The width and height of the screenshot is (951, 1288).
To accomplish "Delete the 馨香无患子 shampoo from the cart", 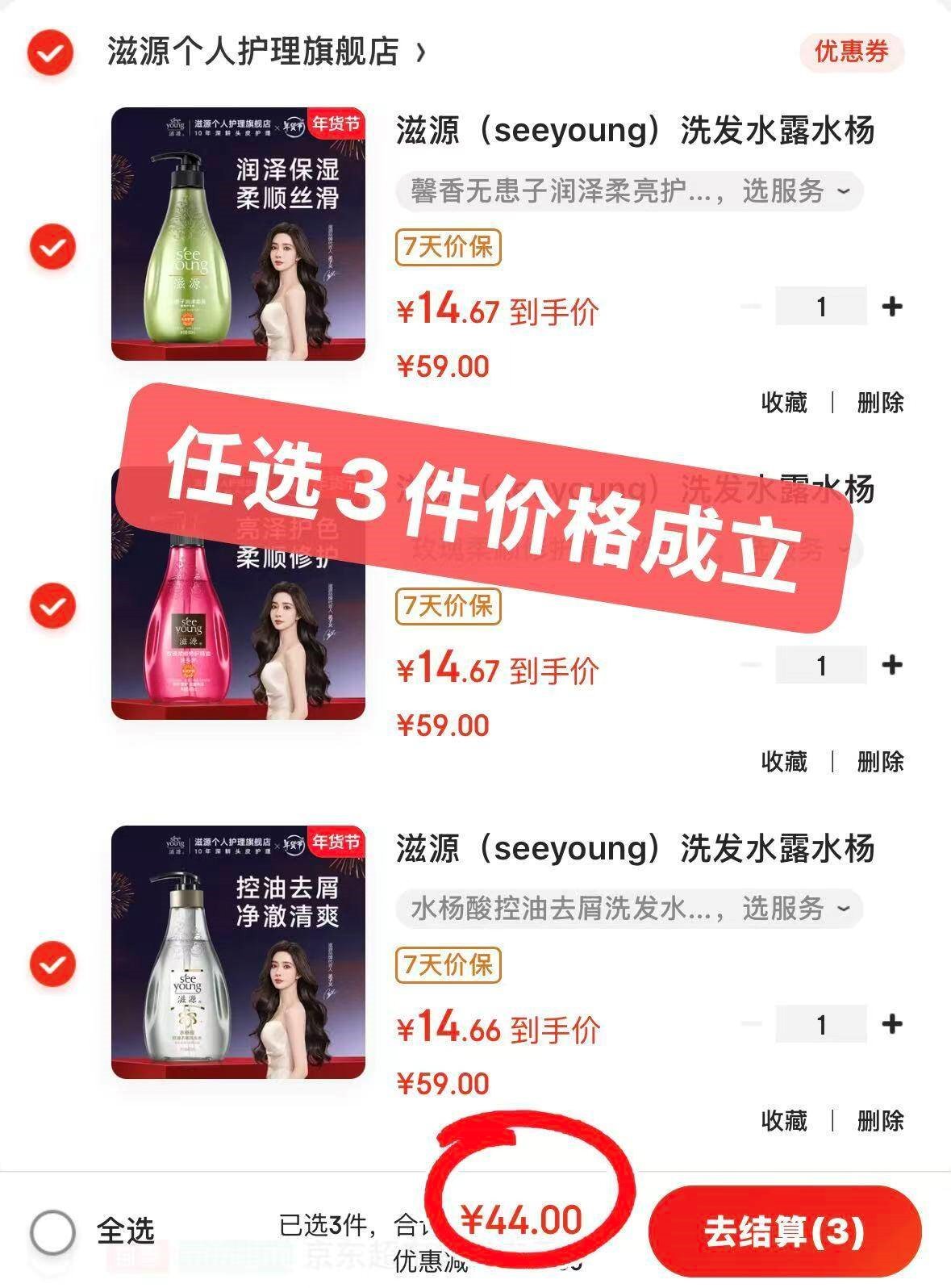I will point(880,402).
